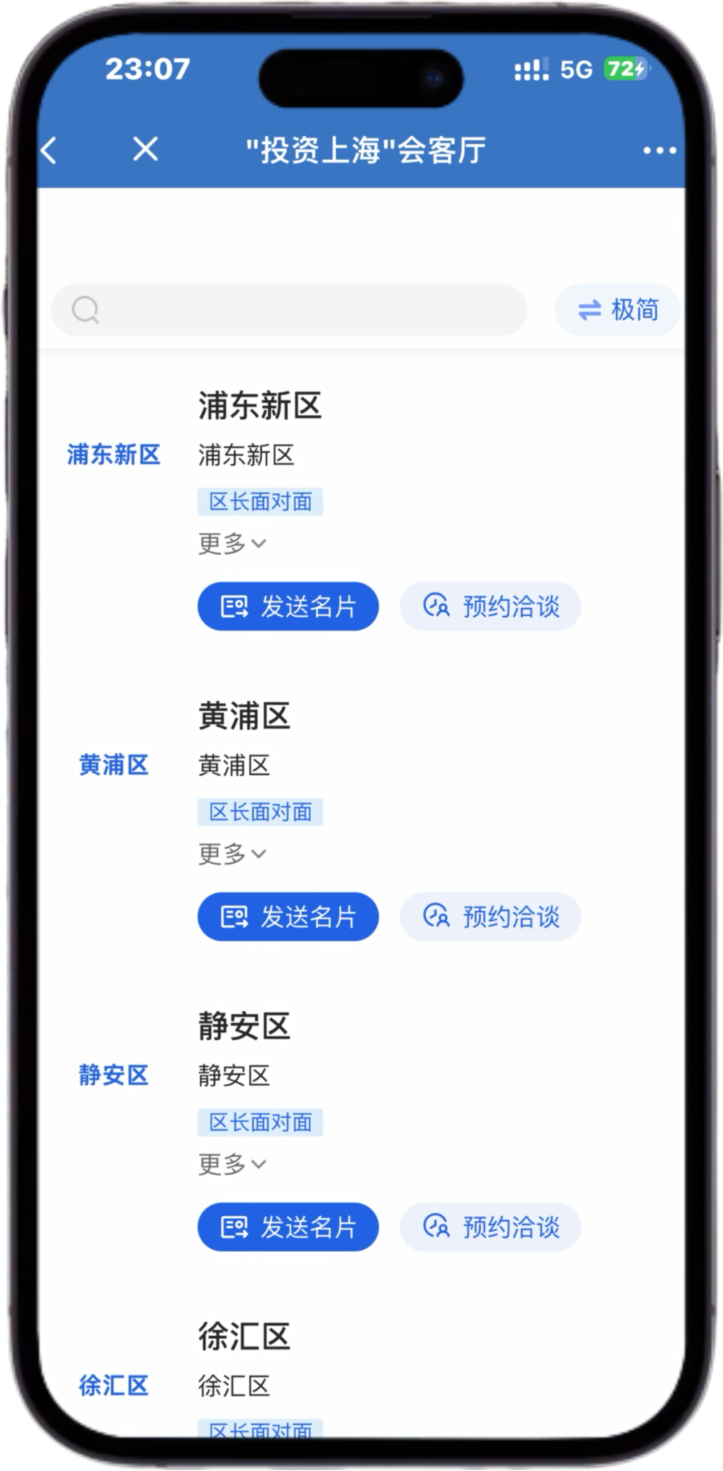The width and height of the screenshot is (723, 1471).
Task: Open the three-dot menu in the title bar
Action: [659, 150]
